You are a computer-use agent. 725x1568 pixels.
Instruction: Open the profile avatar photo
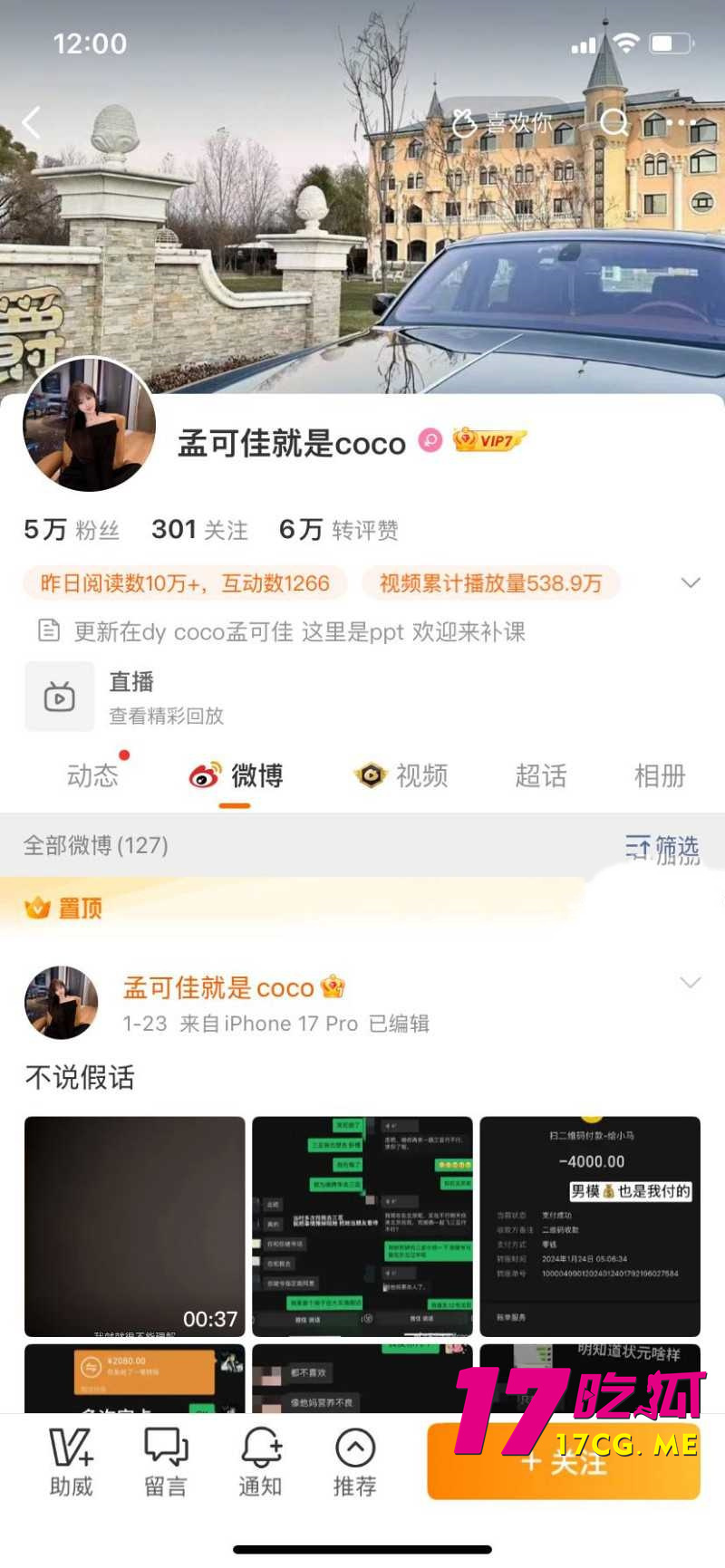[x=89, y=426]
